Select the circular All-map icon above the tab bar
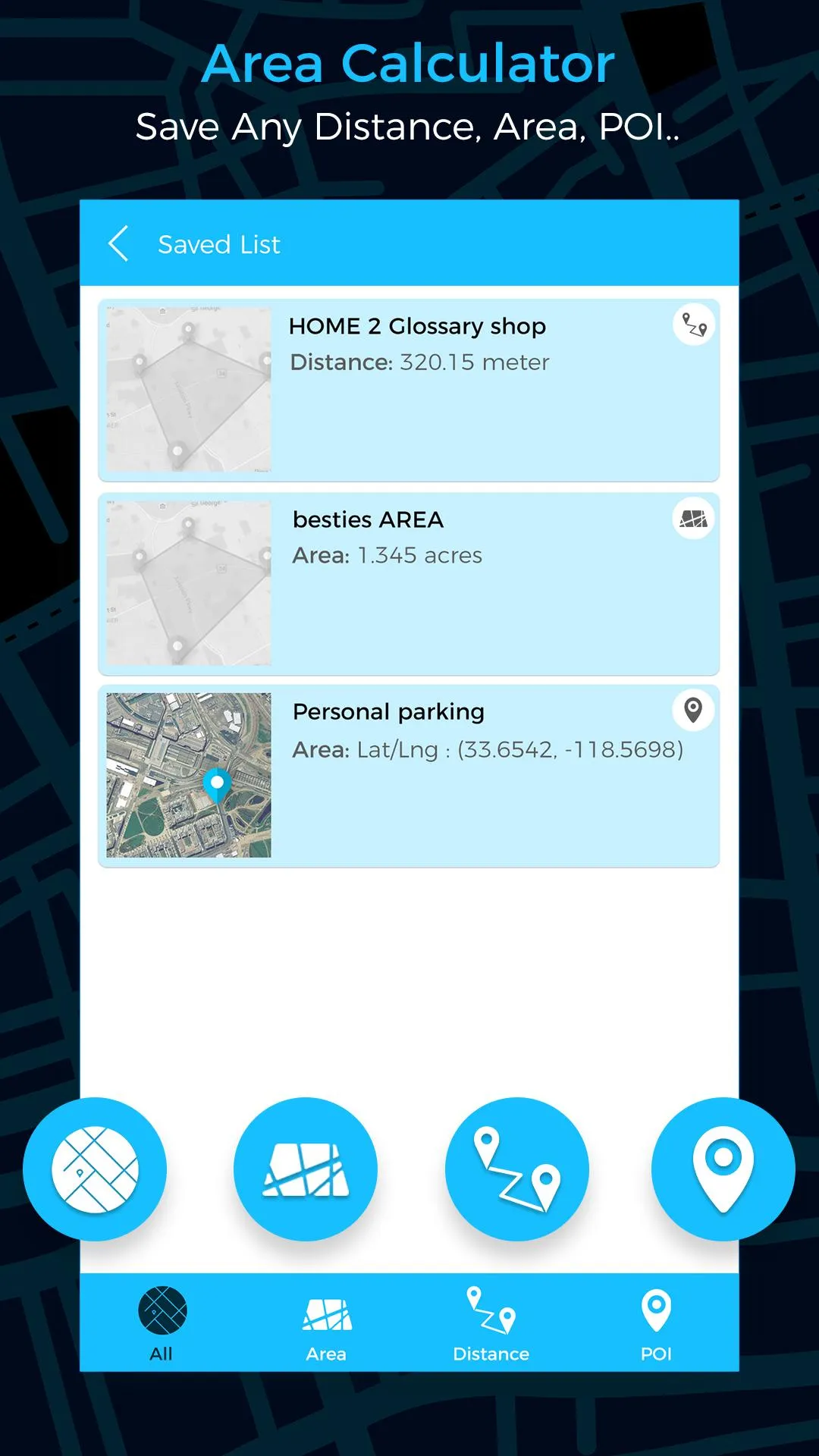The image size is (819, 1456). tap(95, 1169)
